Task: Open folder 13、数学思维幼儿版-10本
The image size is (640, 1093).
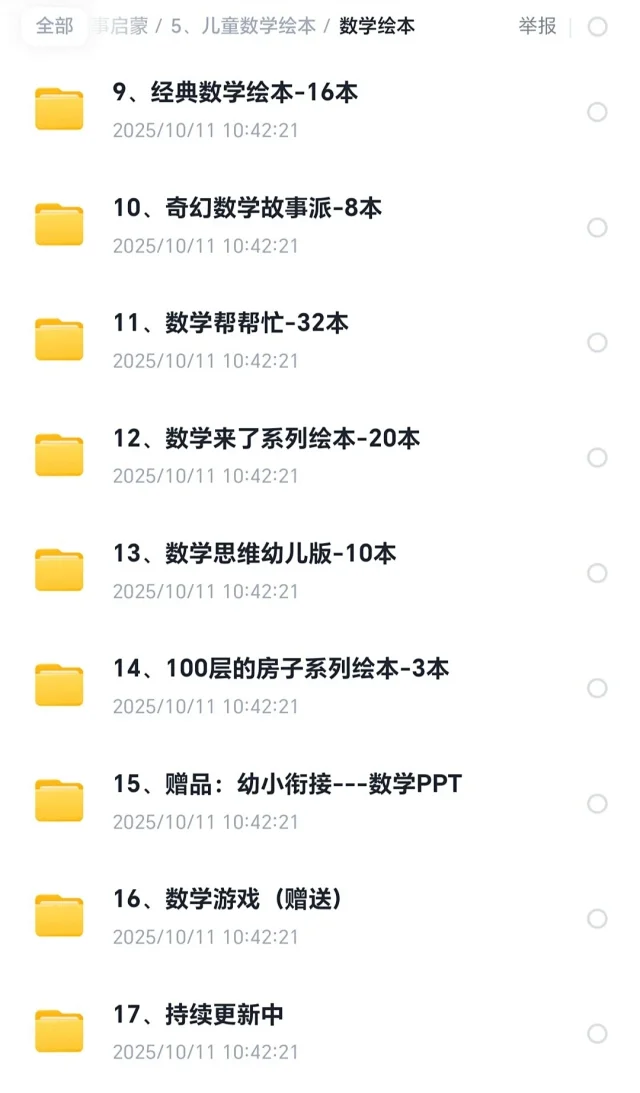Action: (254, 553)
